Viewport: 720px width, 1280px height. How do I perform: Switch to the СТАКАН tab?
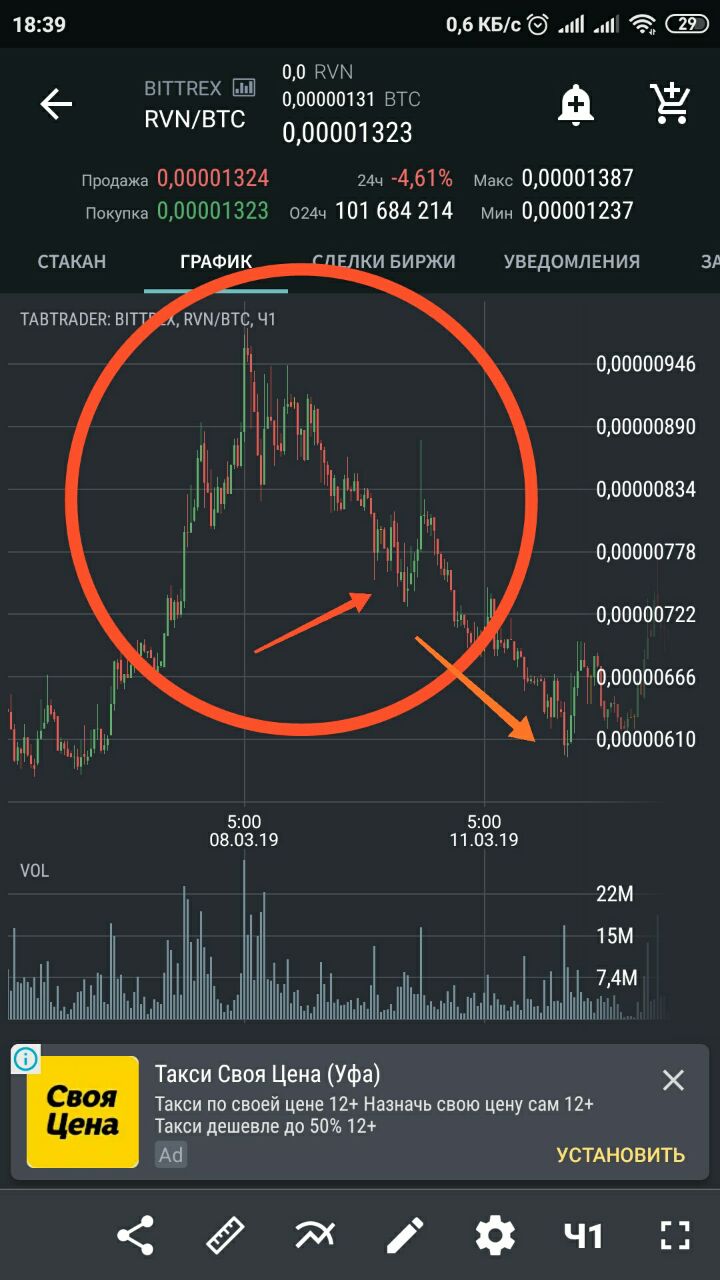[x=72, y=262]
